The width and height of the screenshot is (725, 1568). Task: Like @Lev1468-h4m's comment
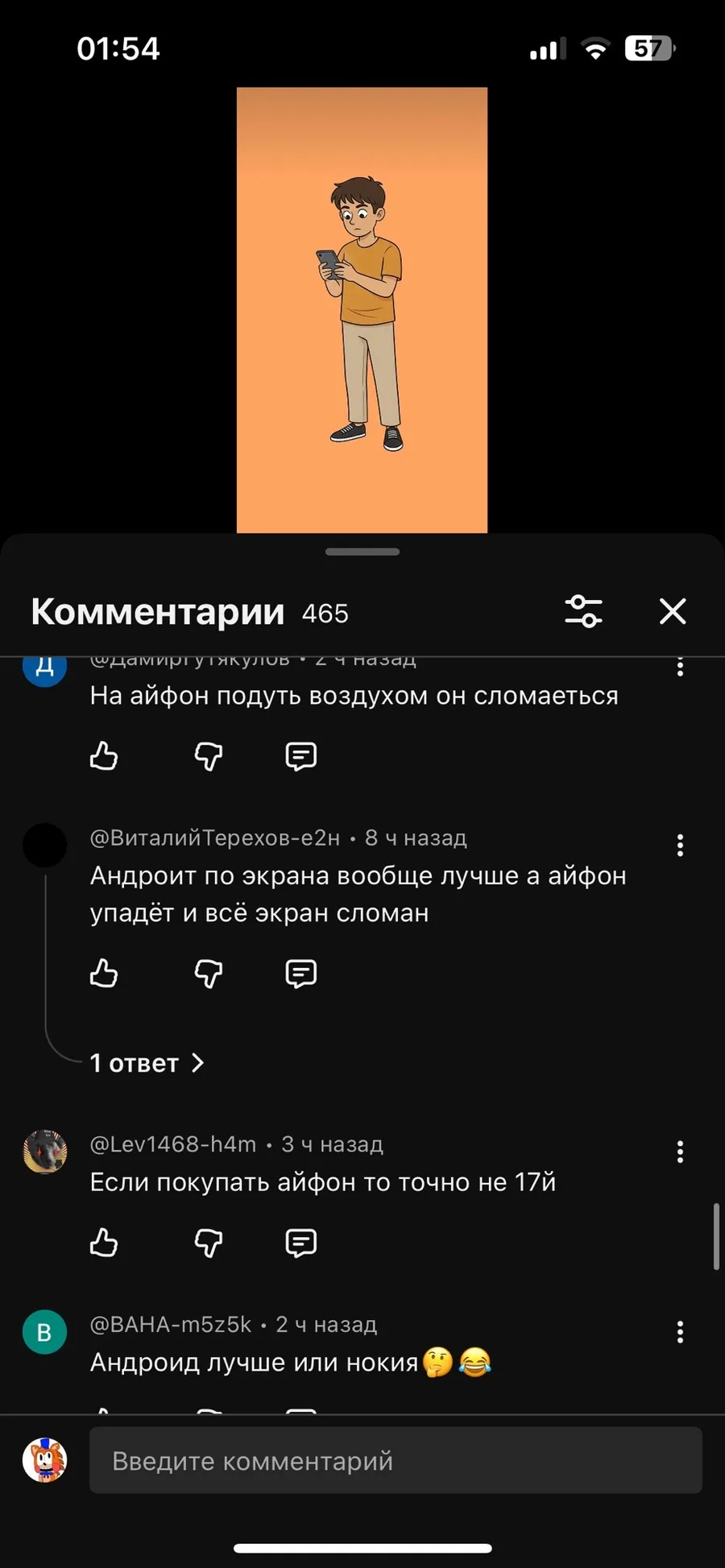coord(104,1243)
